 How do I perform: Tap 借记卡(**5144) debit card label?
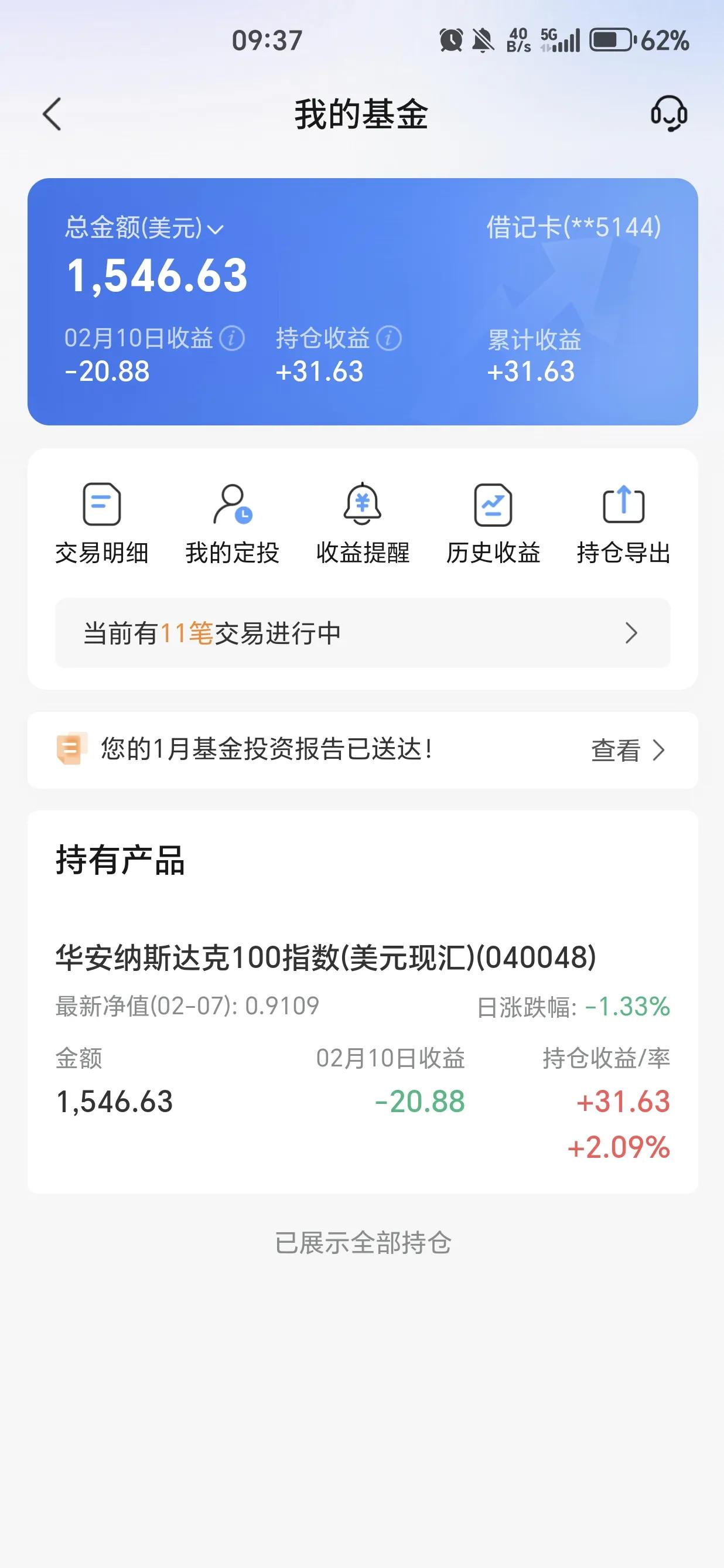tap(572, 228)
